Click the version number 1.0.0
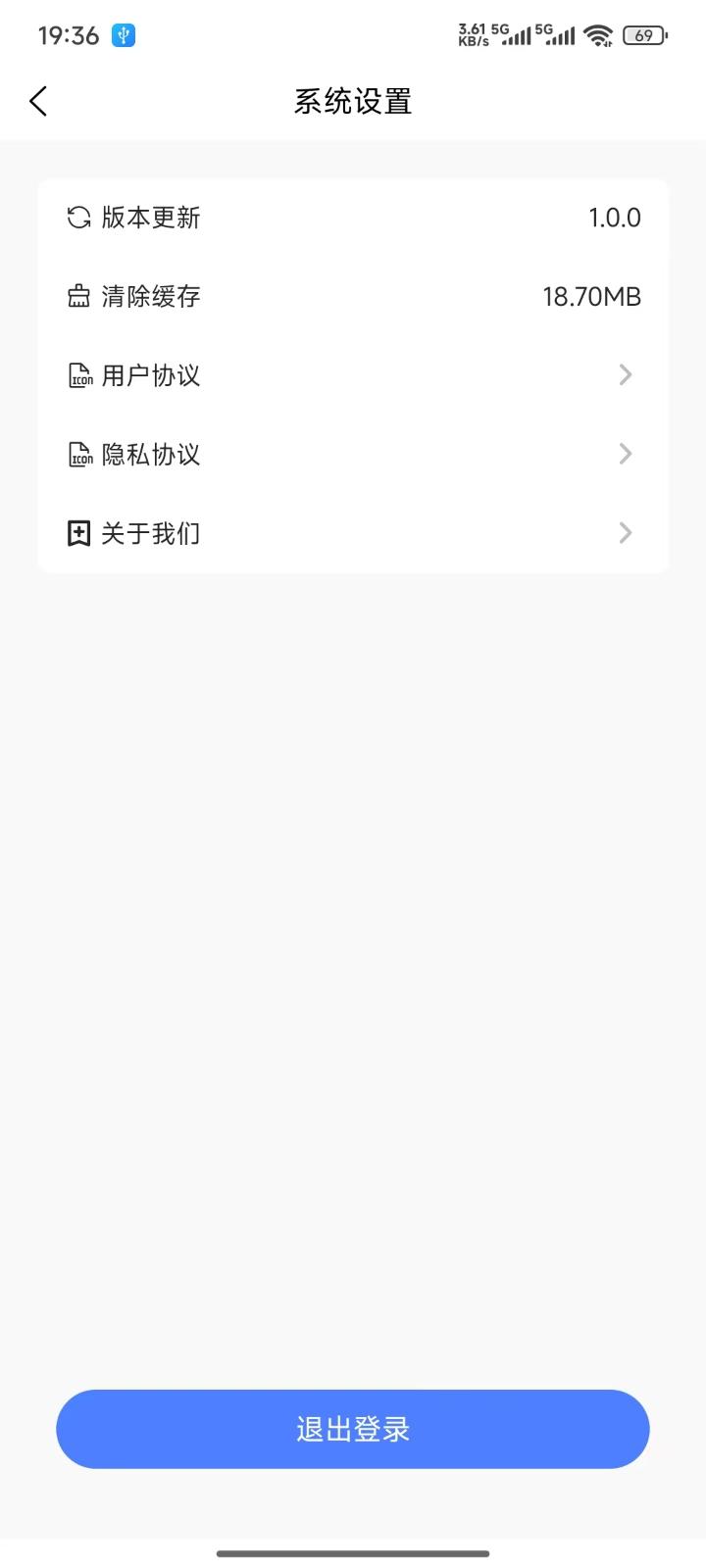This screenshot has width=706, height=1568. [615, 218]
